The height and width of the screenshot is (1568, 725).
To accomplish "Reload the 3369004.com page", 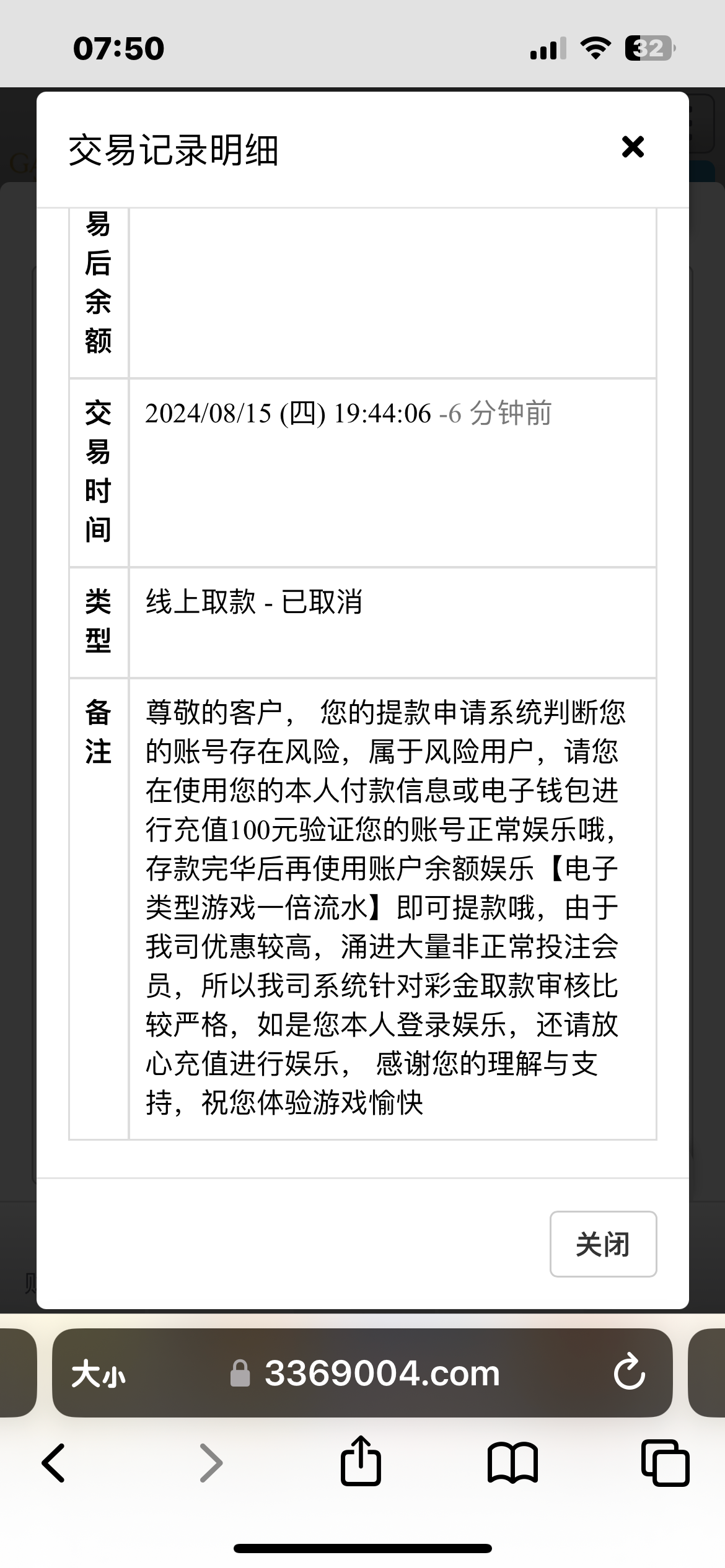I will coord(630,1373).
